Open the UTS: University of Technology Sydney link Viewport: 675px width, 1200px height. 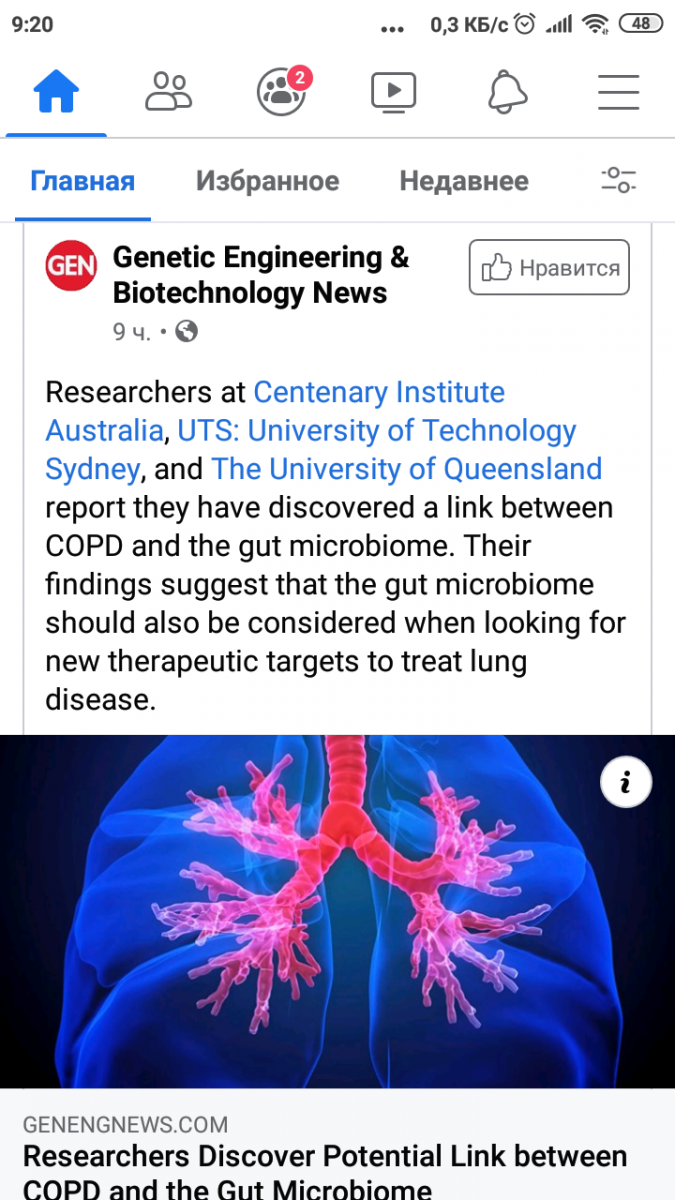coord(311,449)
